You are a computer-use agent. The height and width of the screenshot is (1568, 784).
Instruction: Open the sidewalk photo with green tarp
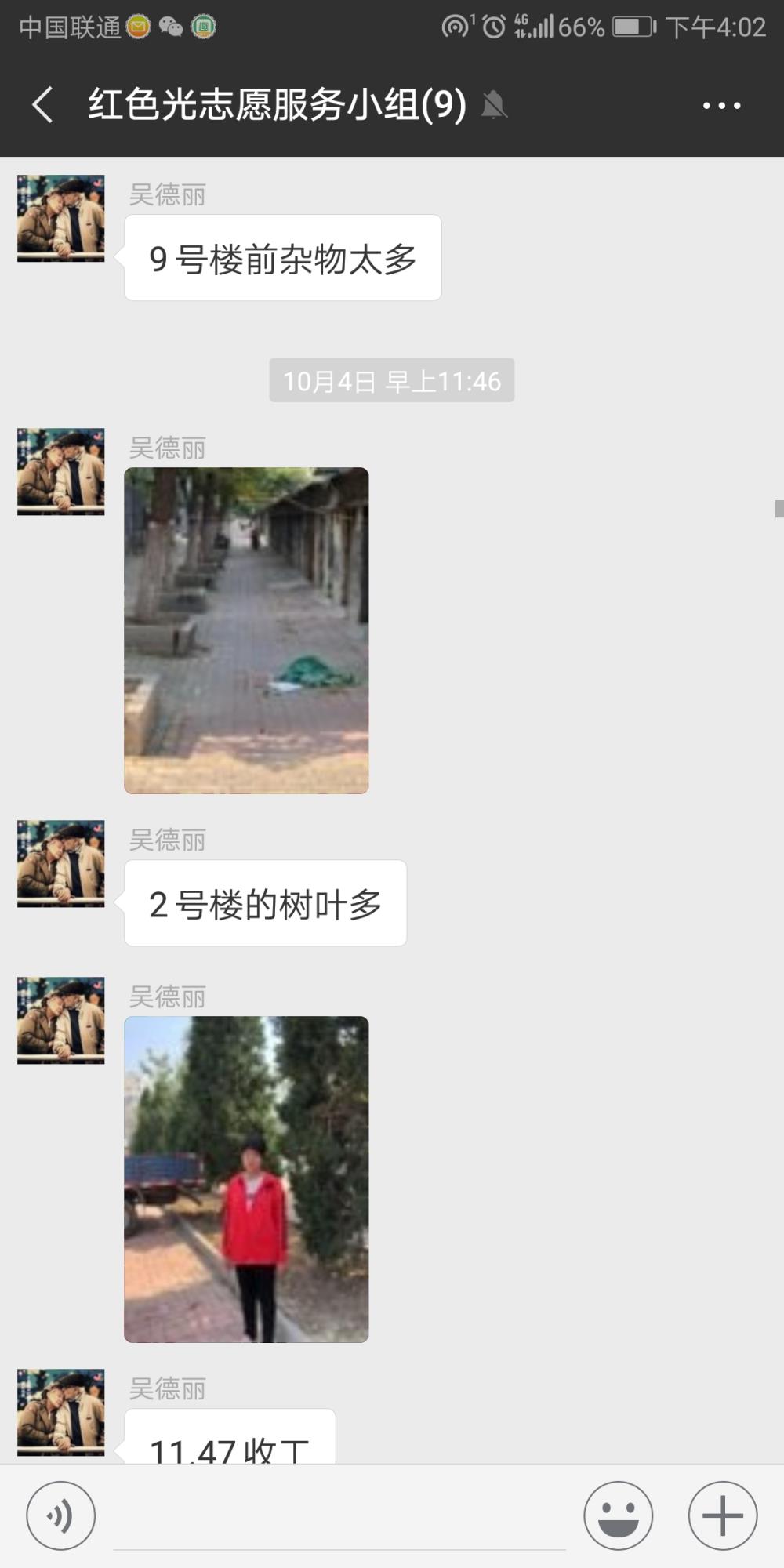pos(246,630)
